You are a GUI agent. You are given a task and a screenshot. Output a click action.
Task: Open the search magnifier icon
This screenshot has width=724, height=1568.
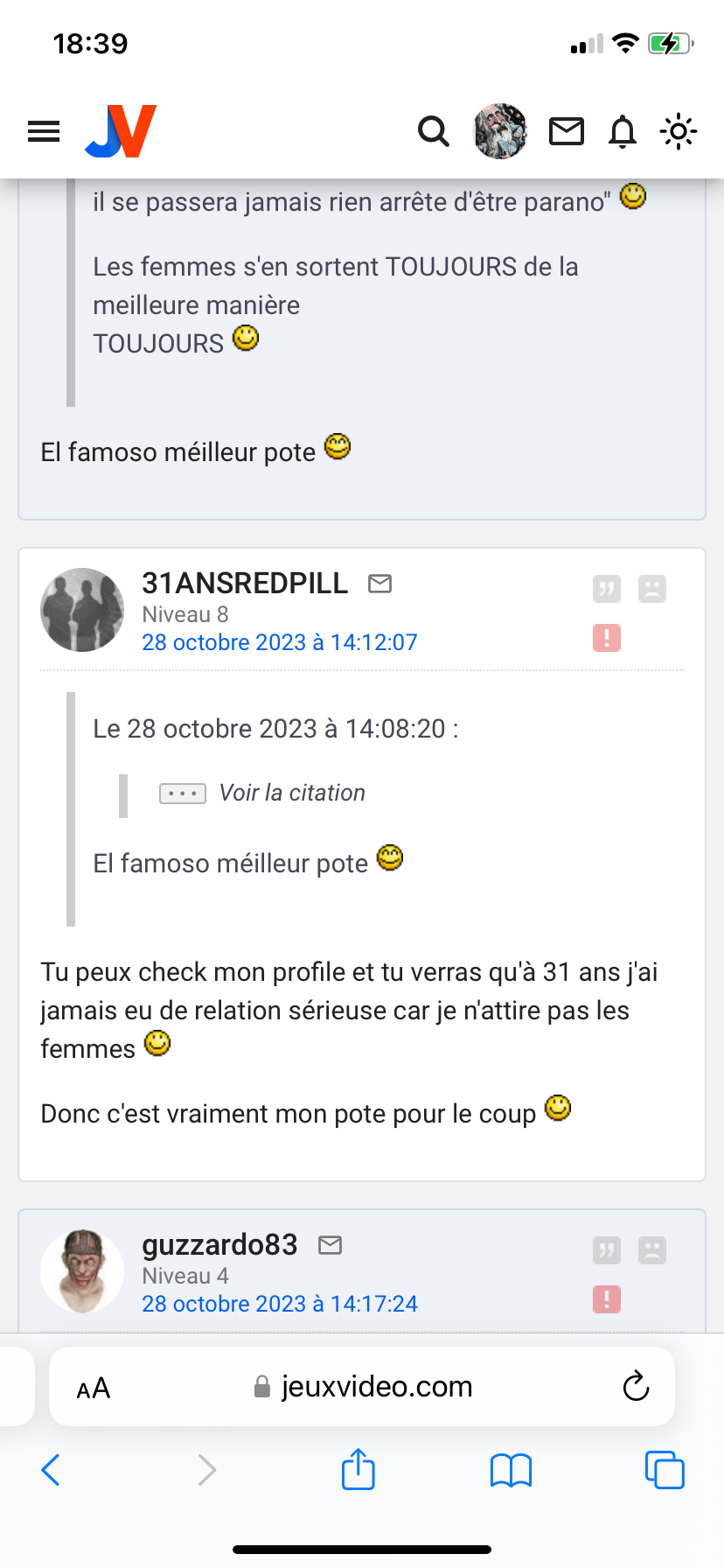[x=433, y=132]
